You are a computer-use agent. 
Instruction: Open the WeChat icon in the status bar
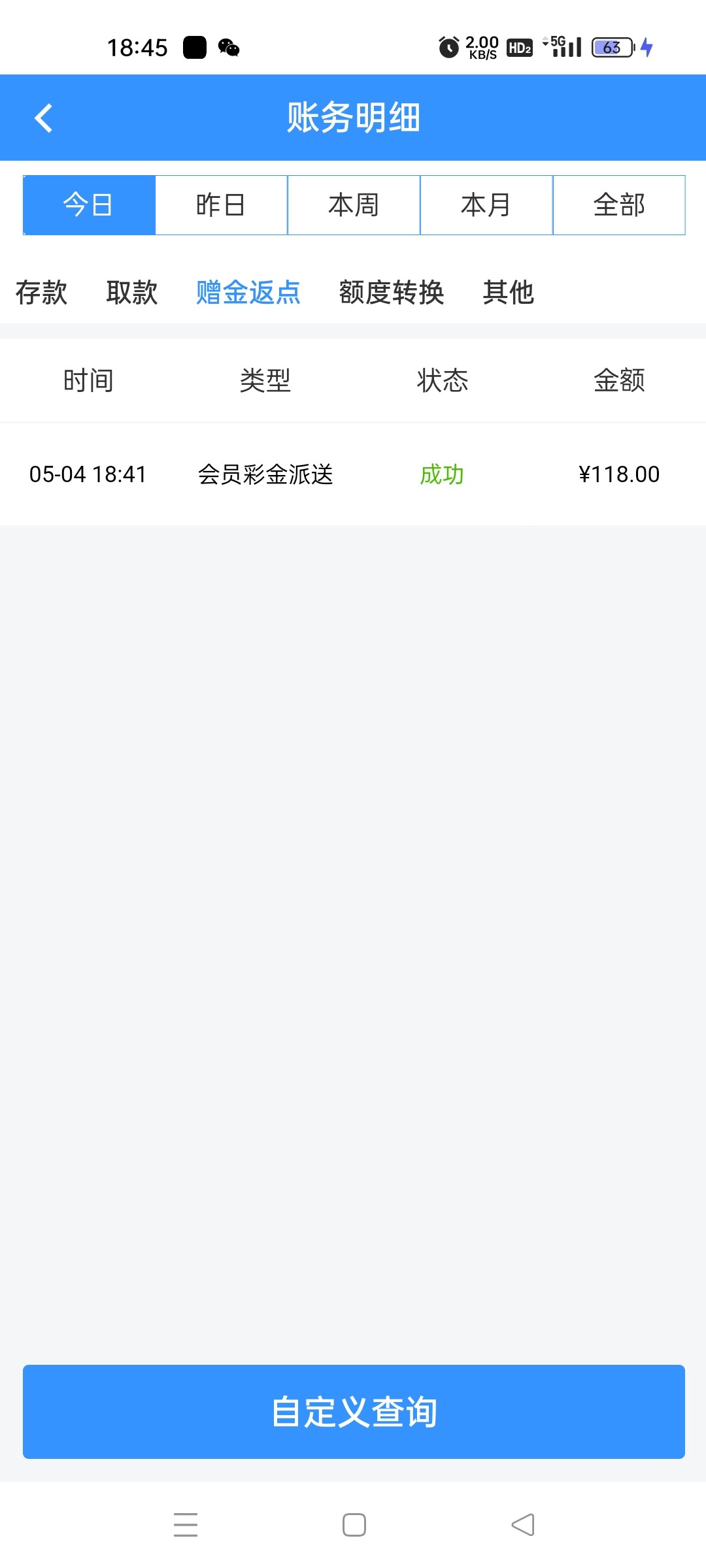click(x=229, y=47)
